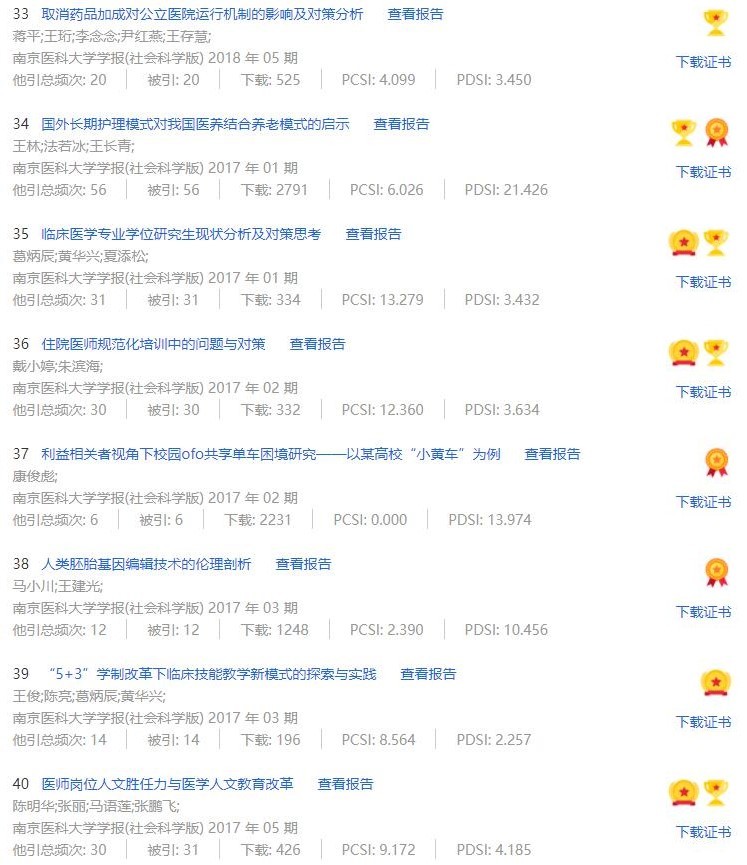Screen dimensions: 747x865
Task: View report for 临床医学专业学位研究生 article
Action: point(373,235)
